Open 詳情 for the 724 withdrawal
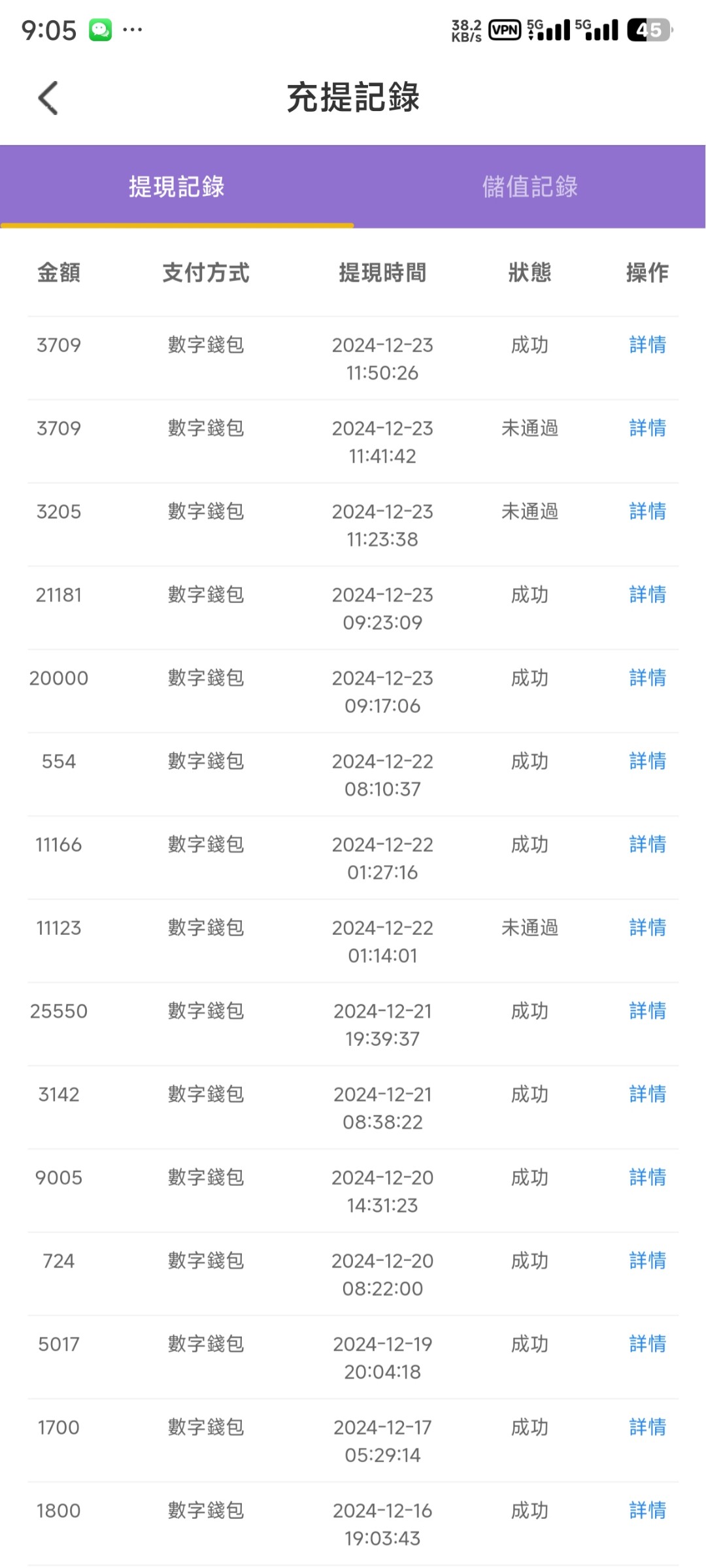 [x=647, y=1261]
